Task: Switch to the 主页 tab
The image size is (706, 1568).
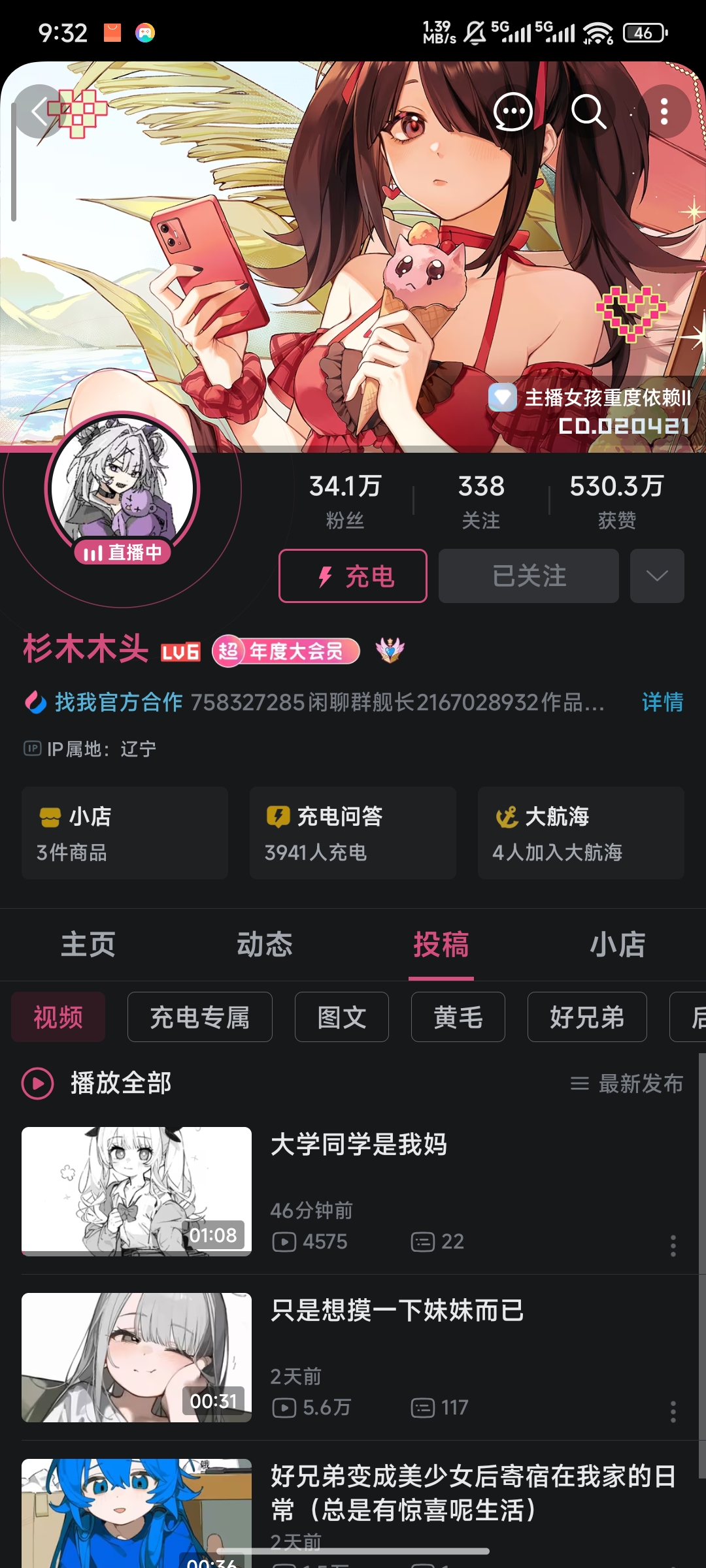Action: point(88,945)
